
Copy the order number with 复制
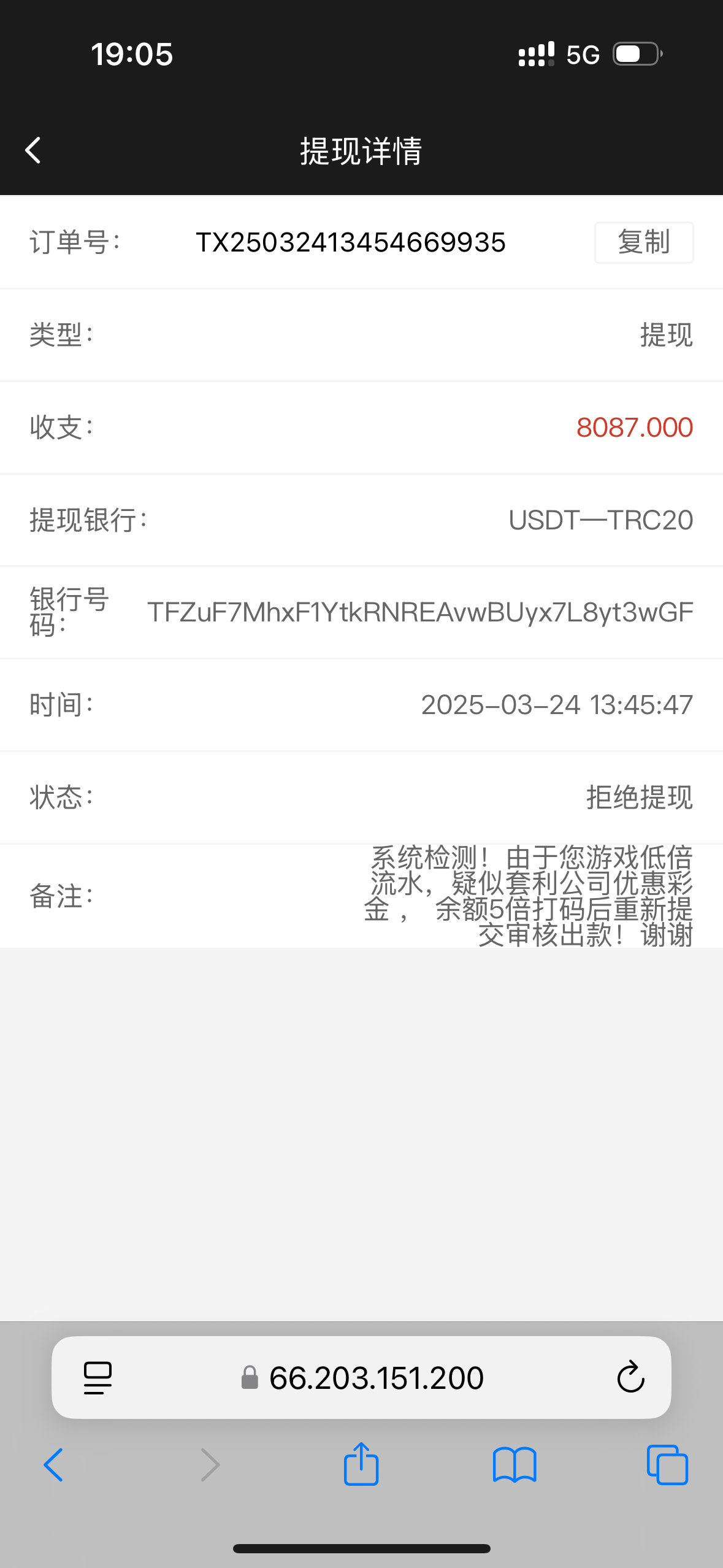[644, 242]
